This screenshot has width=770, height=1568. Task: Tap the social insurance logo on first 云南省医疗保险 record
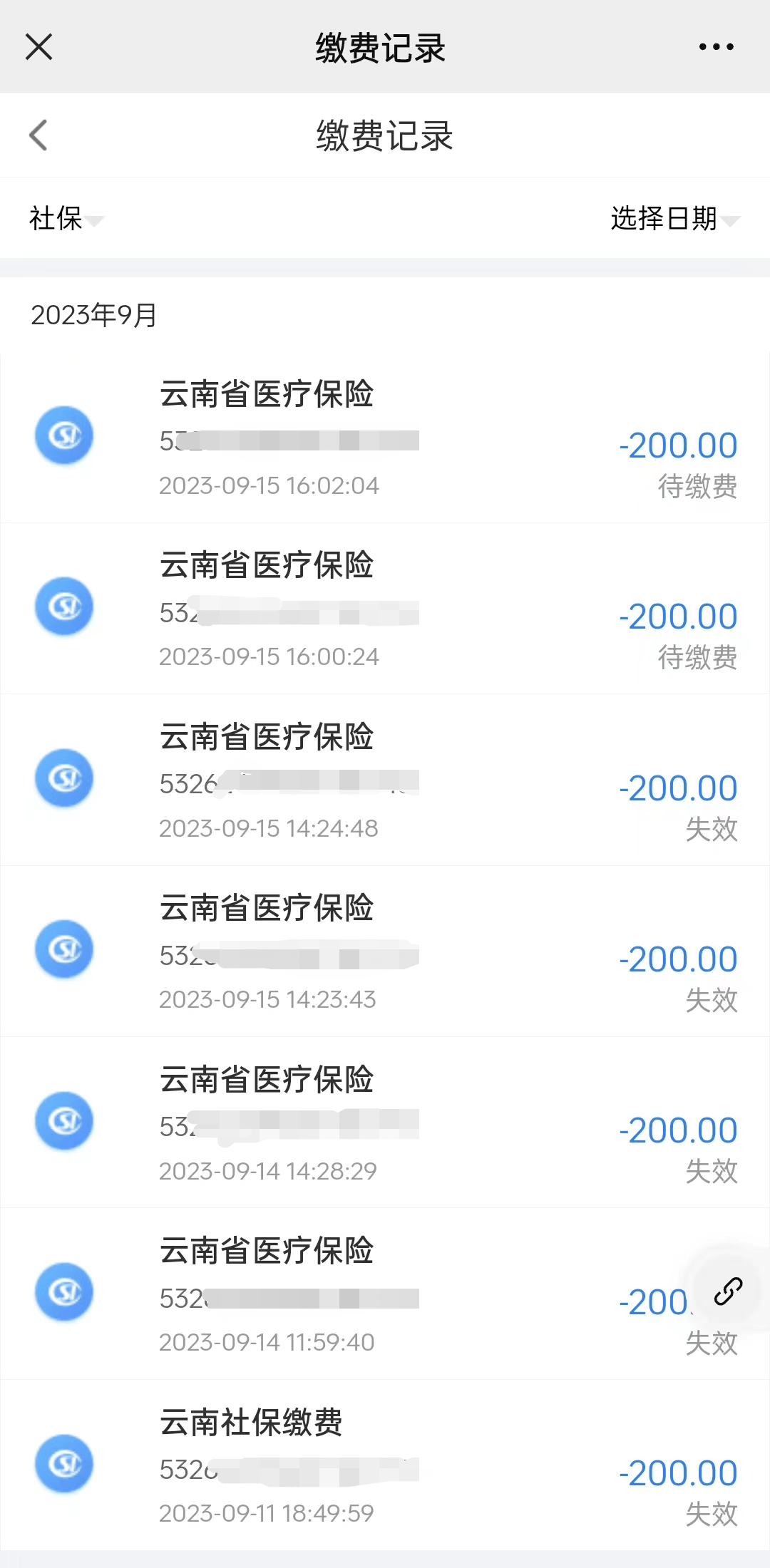(x=63, y=436)
